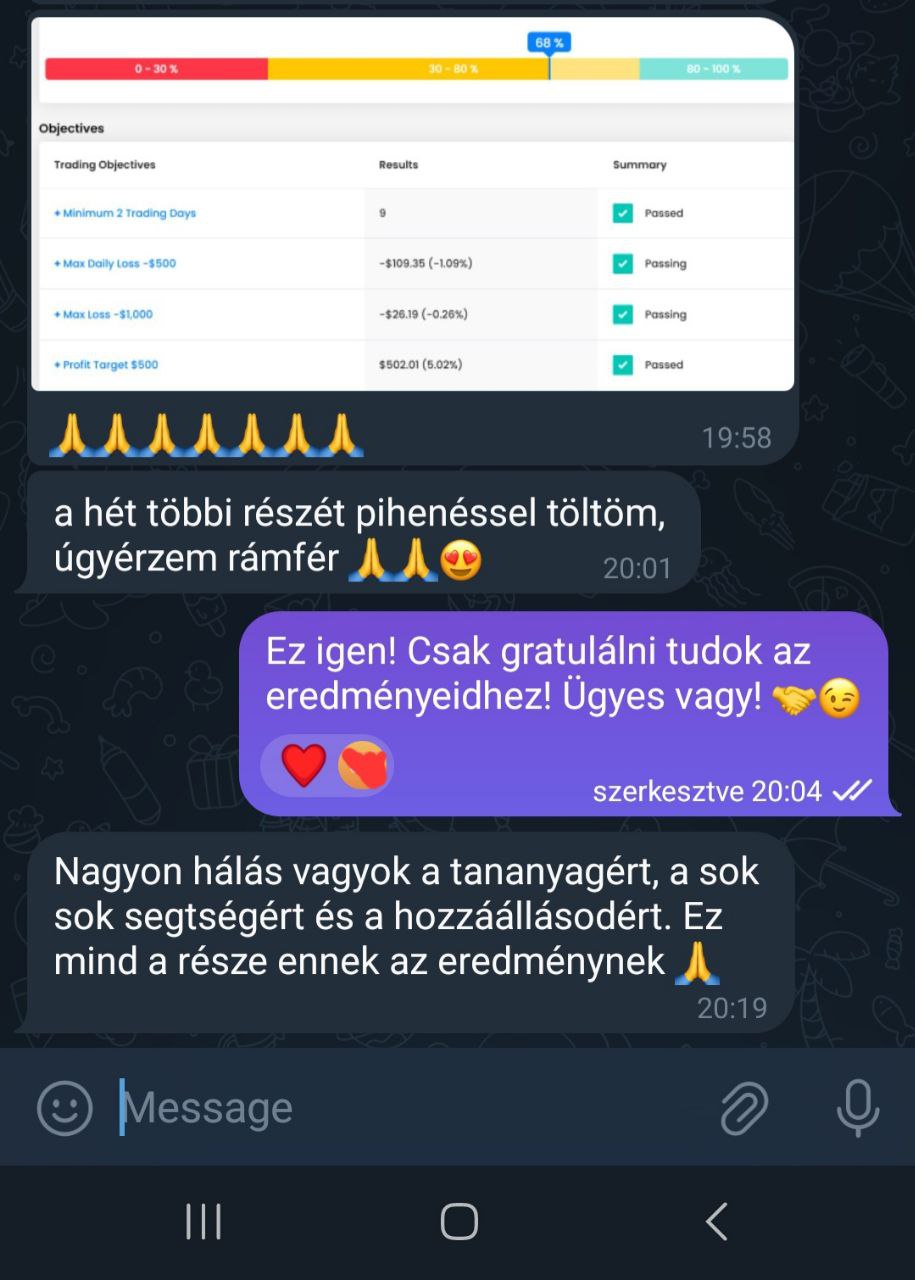Attach a file with the paperclip

tap(744, 1108)
